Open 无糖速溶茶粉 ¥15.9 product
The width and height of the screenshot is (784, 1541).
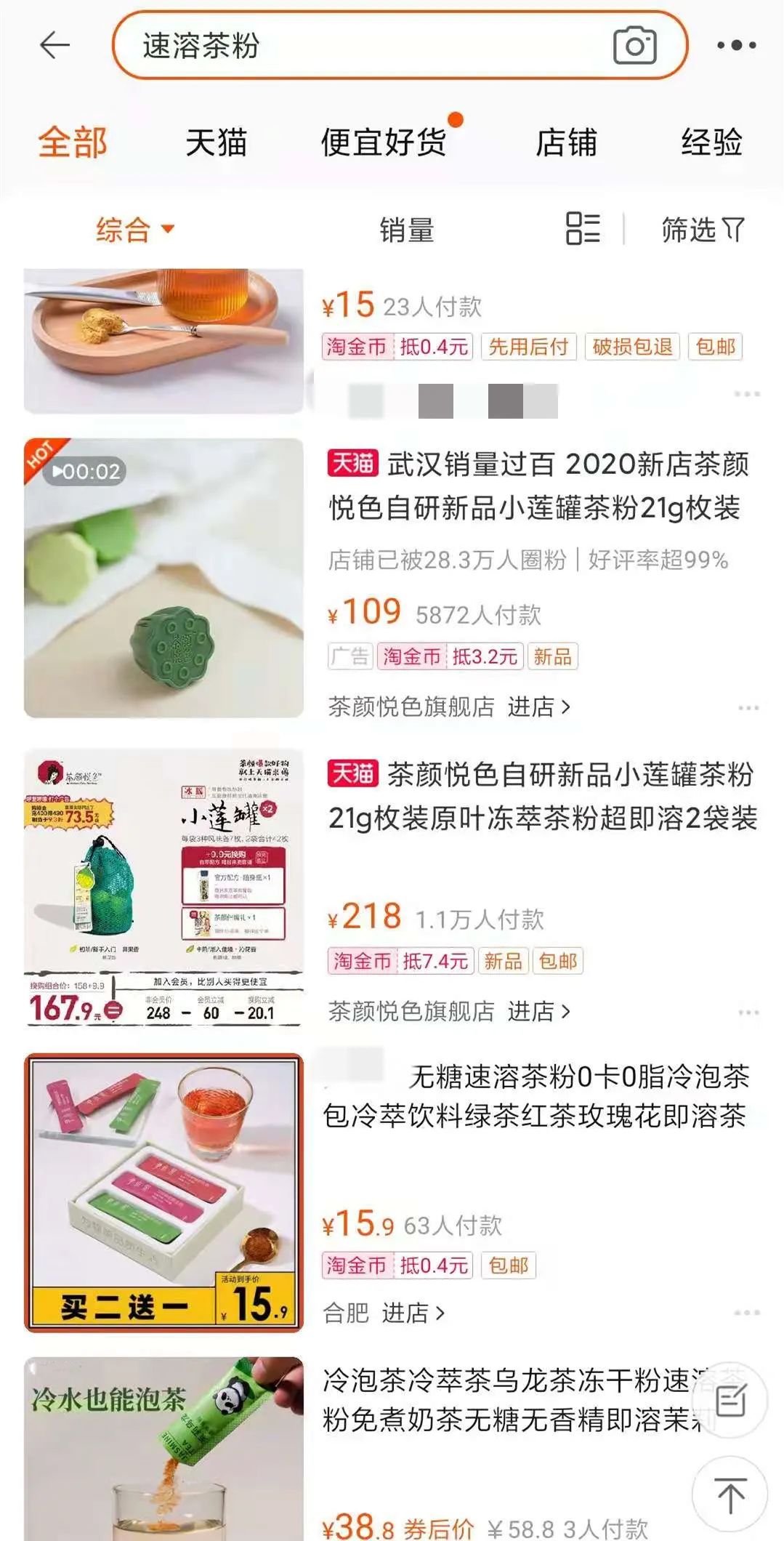point(538,1096)
